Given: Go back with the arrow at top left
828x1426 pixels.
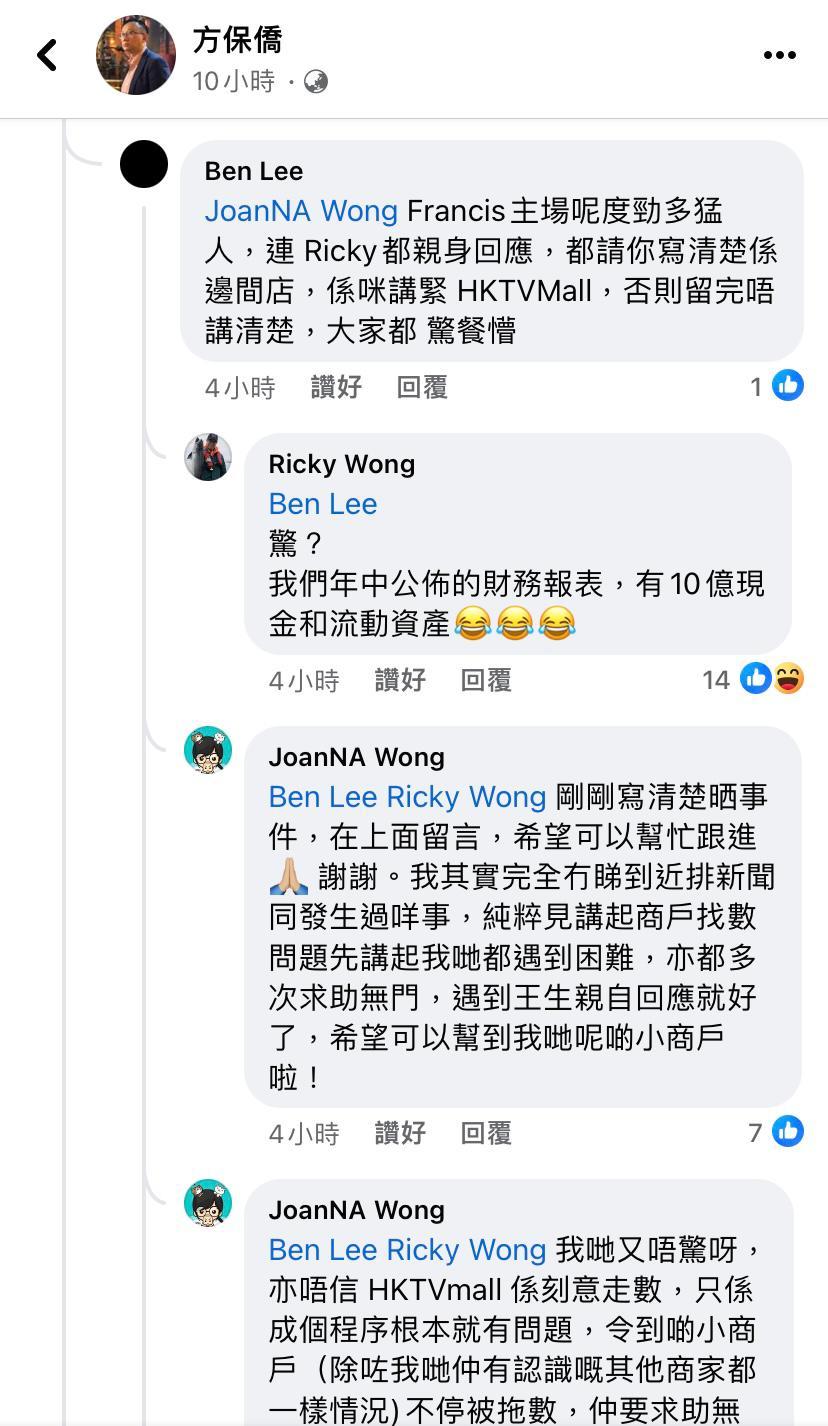Looking at the screenshot, I should click(47, 55).
